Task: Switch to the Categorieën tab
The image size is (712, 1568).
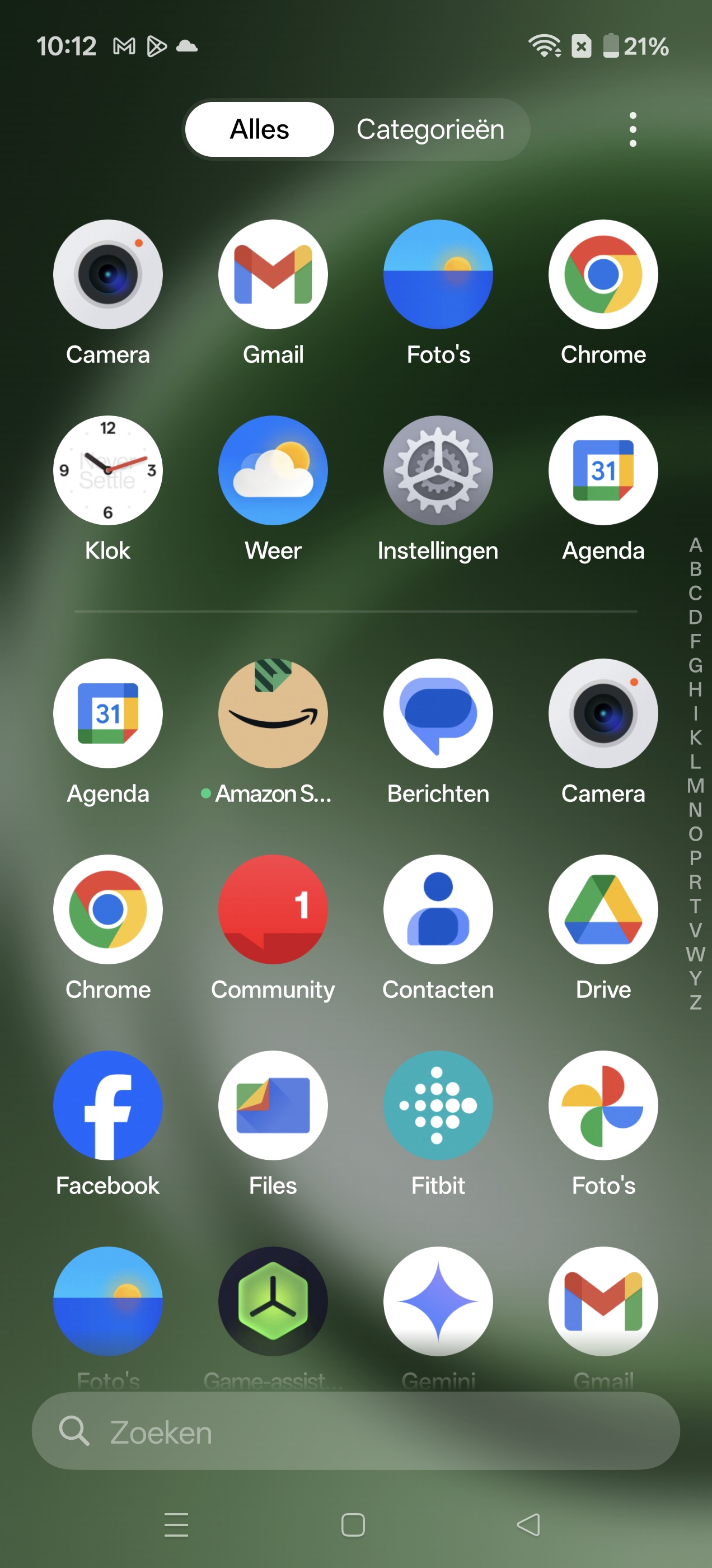Action: 430,129
